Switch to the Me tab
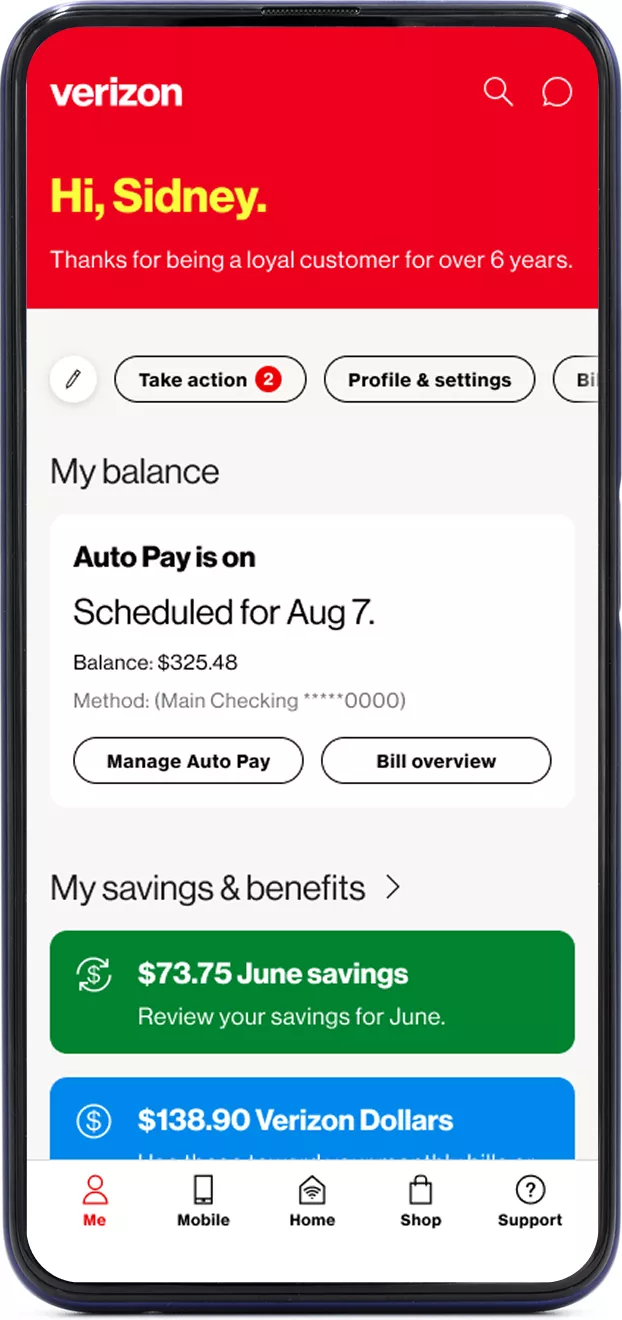The height and width of the screenshot is (1320, 622). pos(95,1201)
